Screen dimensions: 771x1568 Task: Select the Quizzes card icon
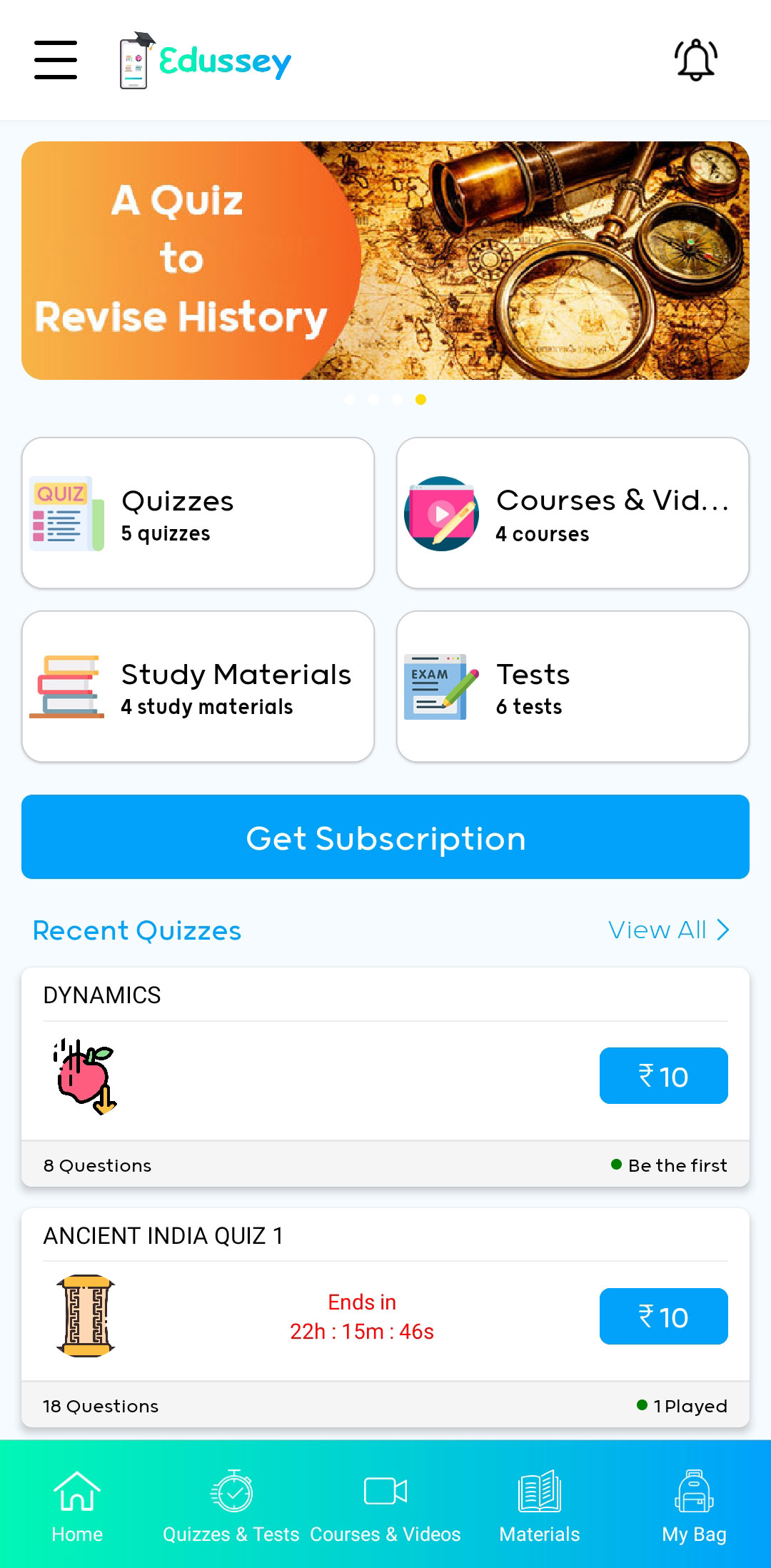(x=64, y=514)
